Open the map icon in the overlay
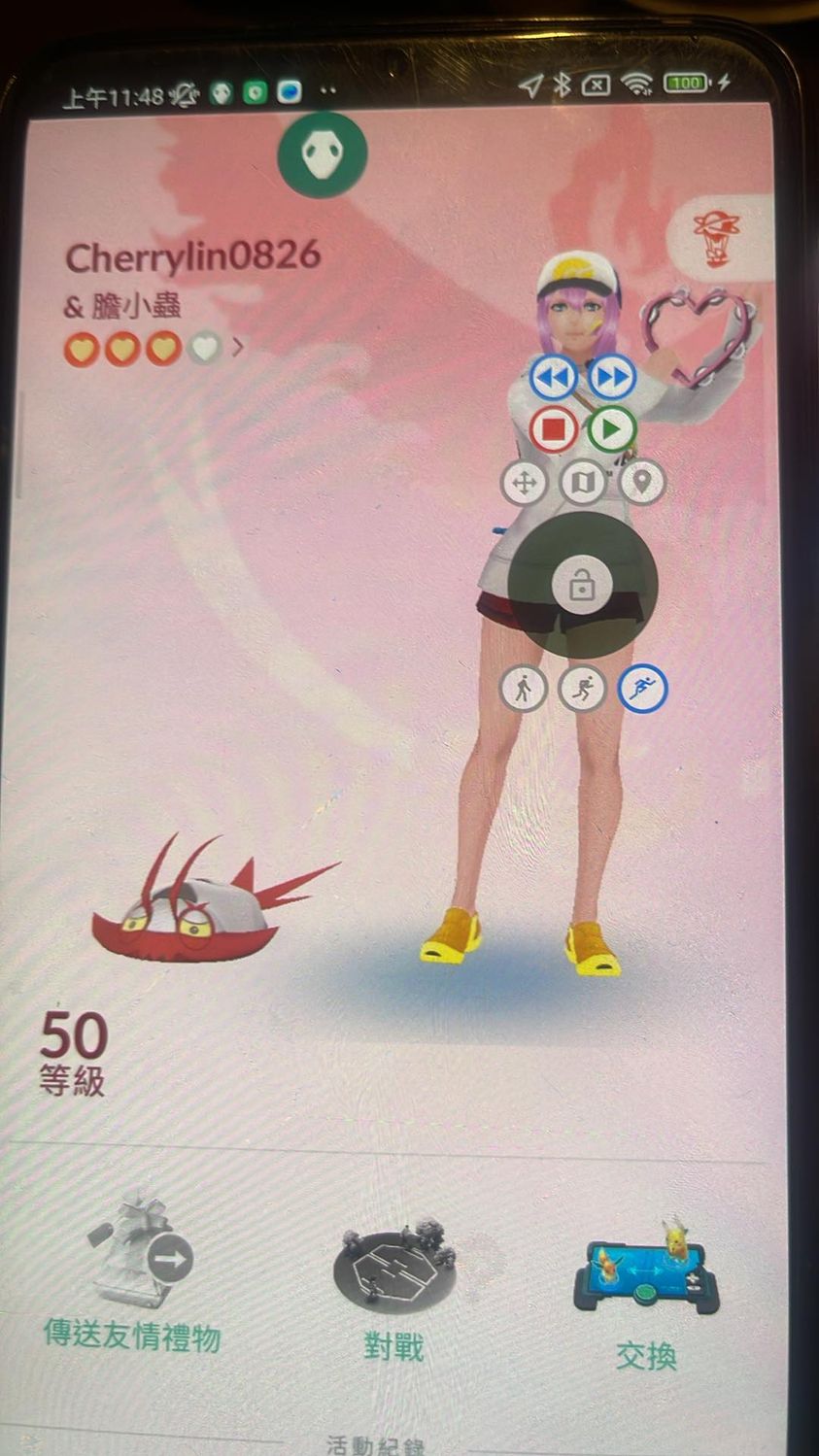This screenshot has width=819, height=1456. 583,483
